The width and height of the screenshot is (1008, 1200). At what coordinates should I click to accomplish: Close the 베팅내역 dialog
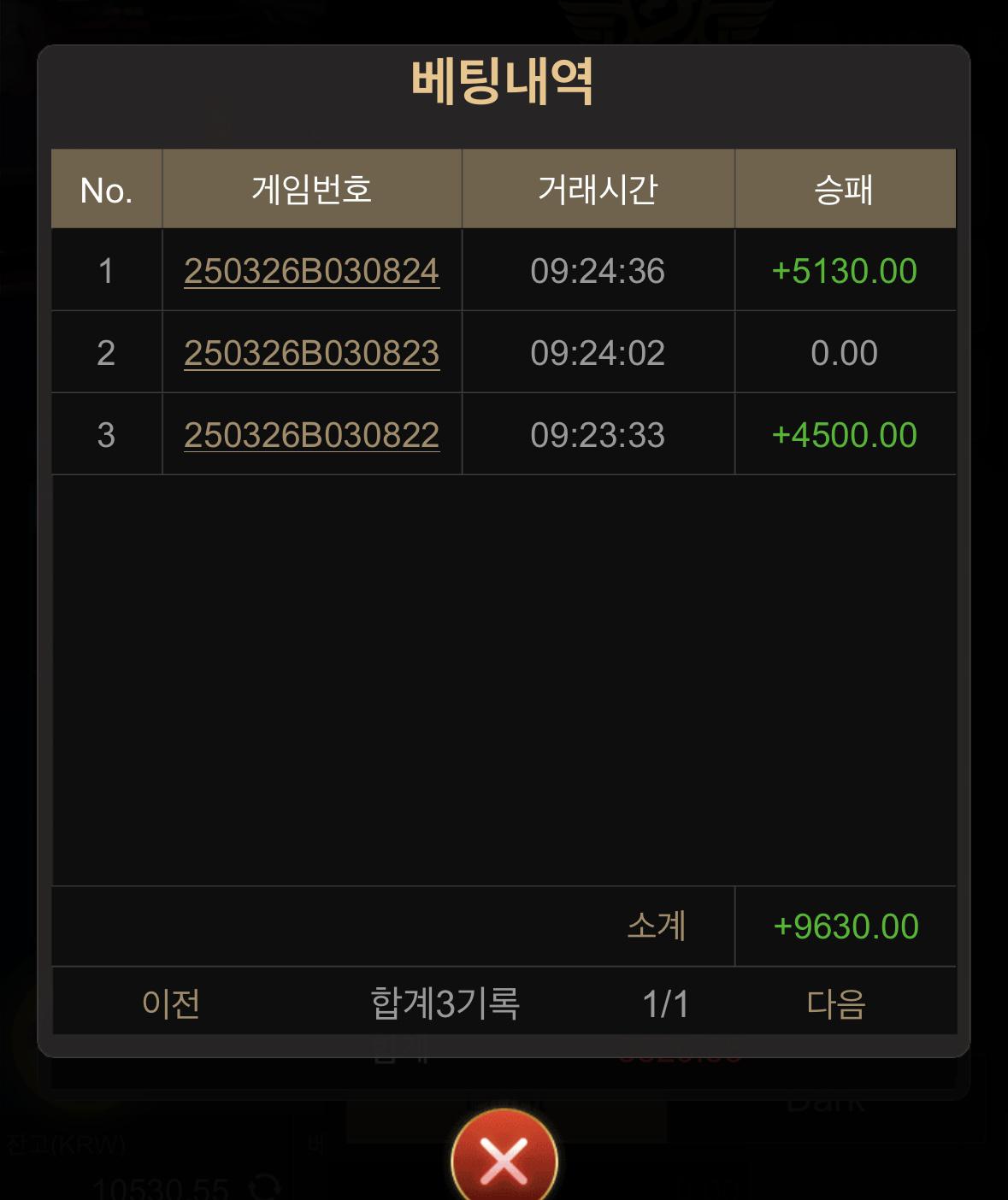[x=504, y=1161]
